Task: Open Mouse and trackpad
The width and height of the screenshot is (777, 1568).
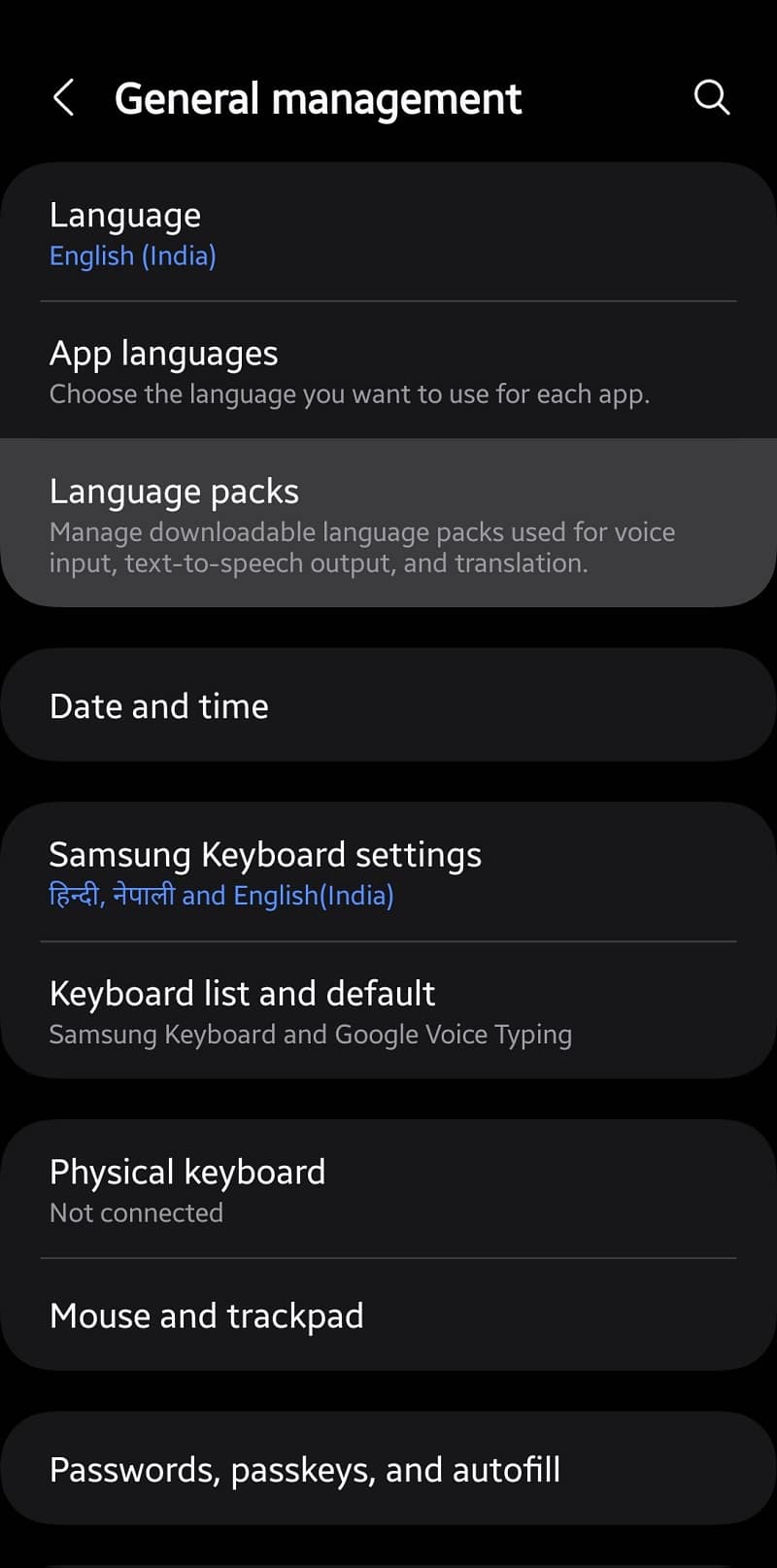Action: tap(388, 1314)
